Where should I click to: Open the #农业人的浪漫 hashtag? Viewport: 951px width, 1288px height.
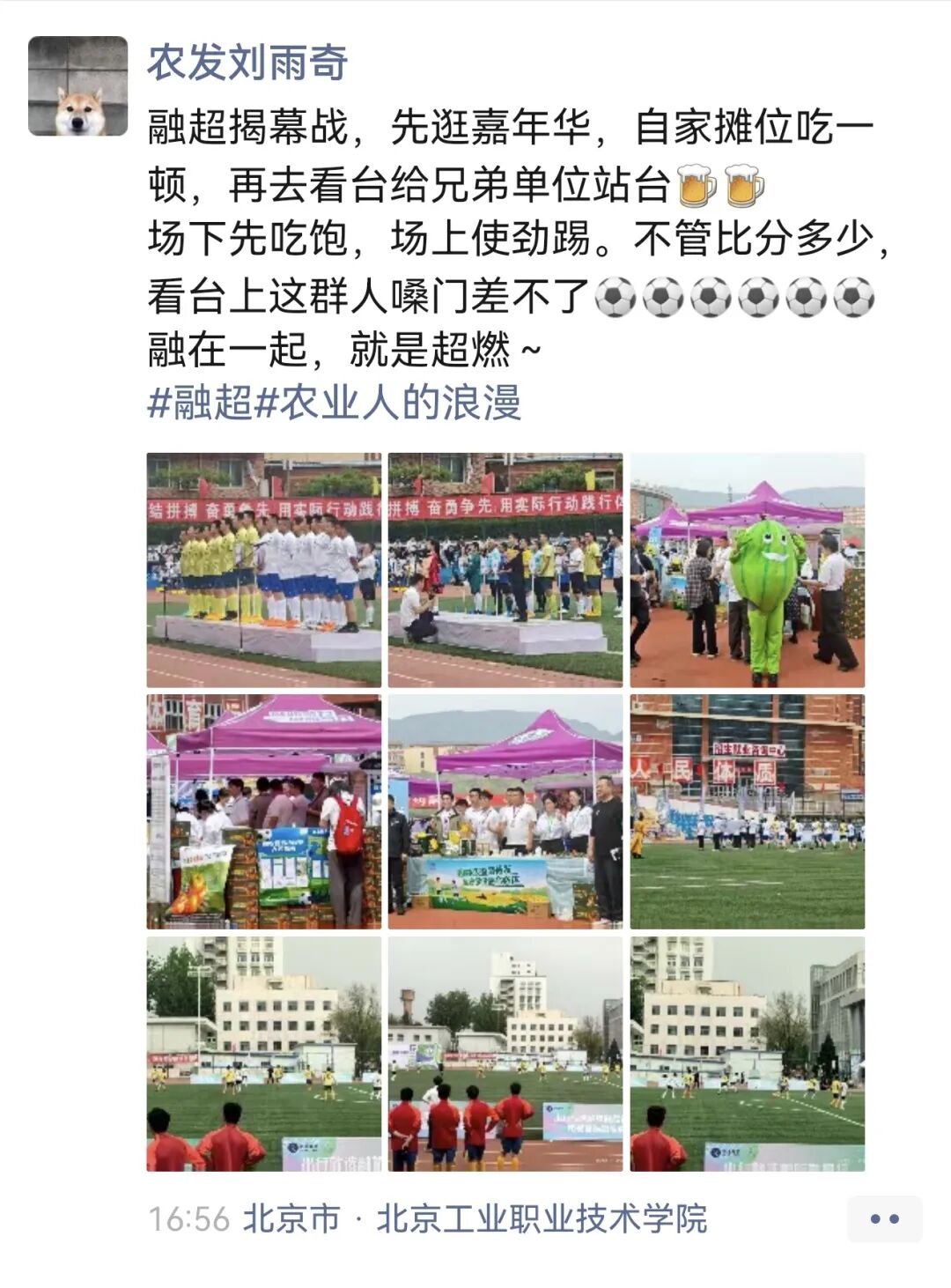[x=388, y=402]
